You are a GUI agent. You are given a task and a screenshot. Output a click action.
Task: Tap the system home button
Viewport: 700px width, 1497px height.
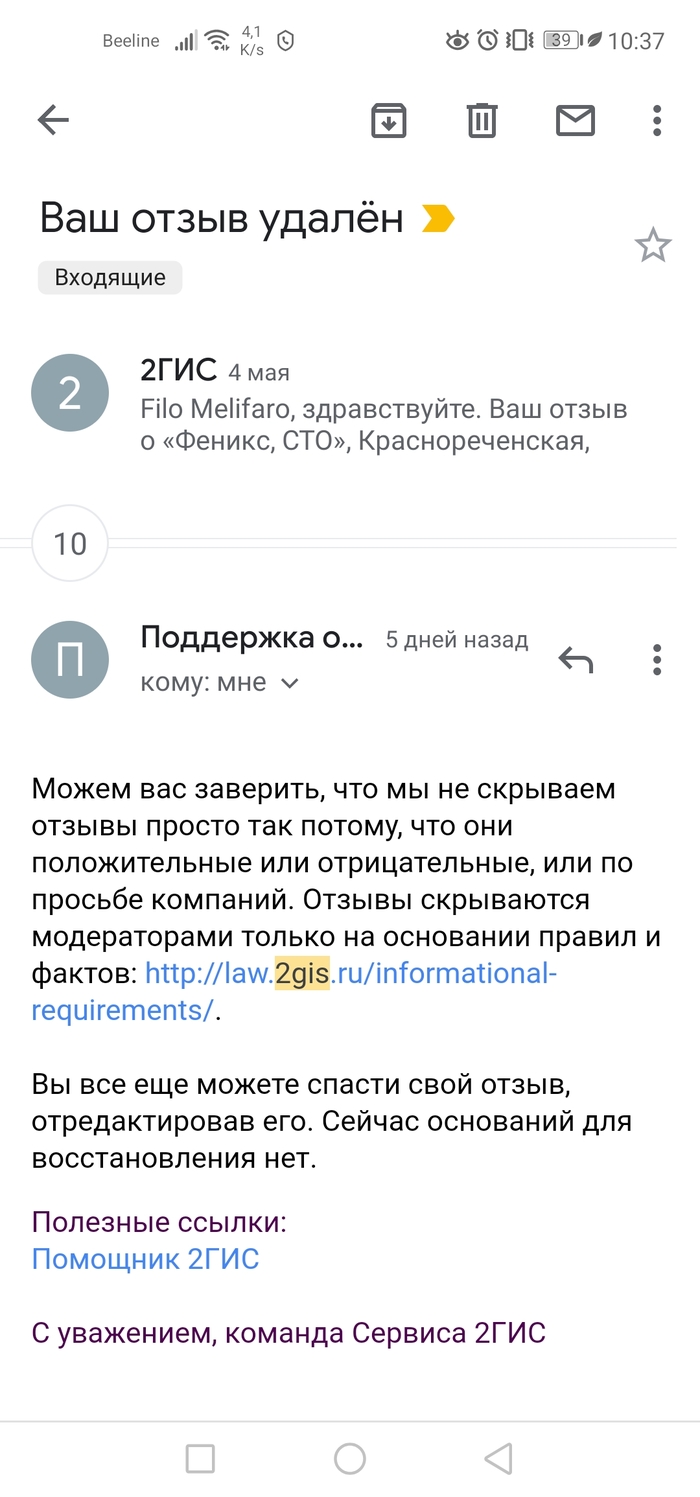(350, 1459)
